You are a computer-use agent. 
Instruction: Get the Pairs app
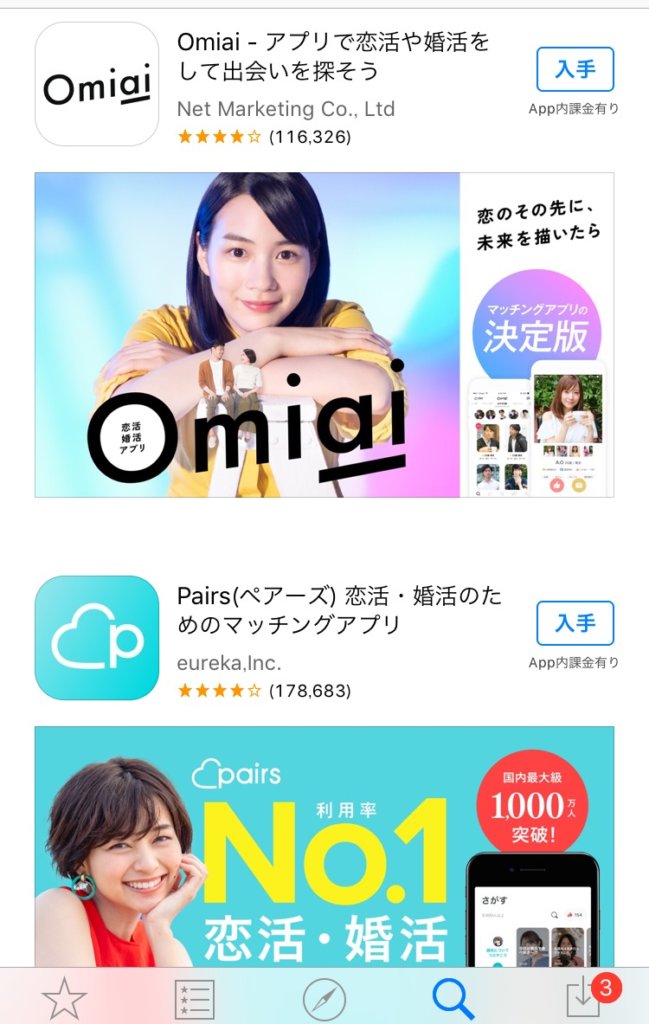(x=575, y=624)
